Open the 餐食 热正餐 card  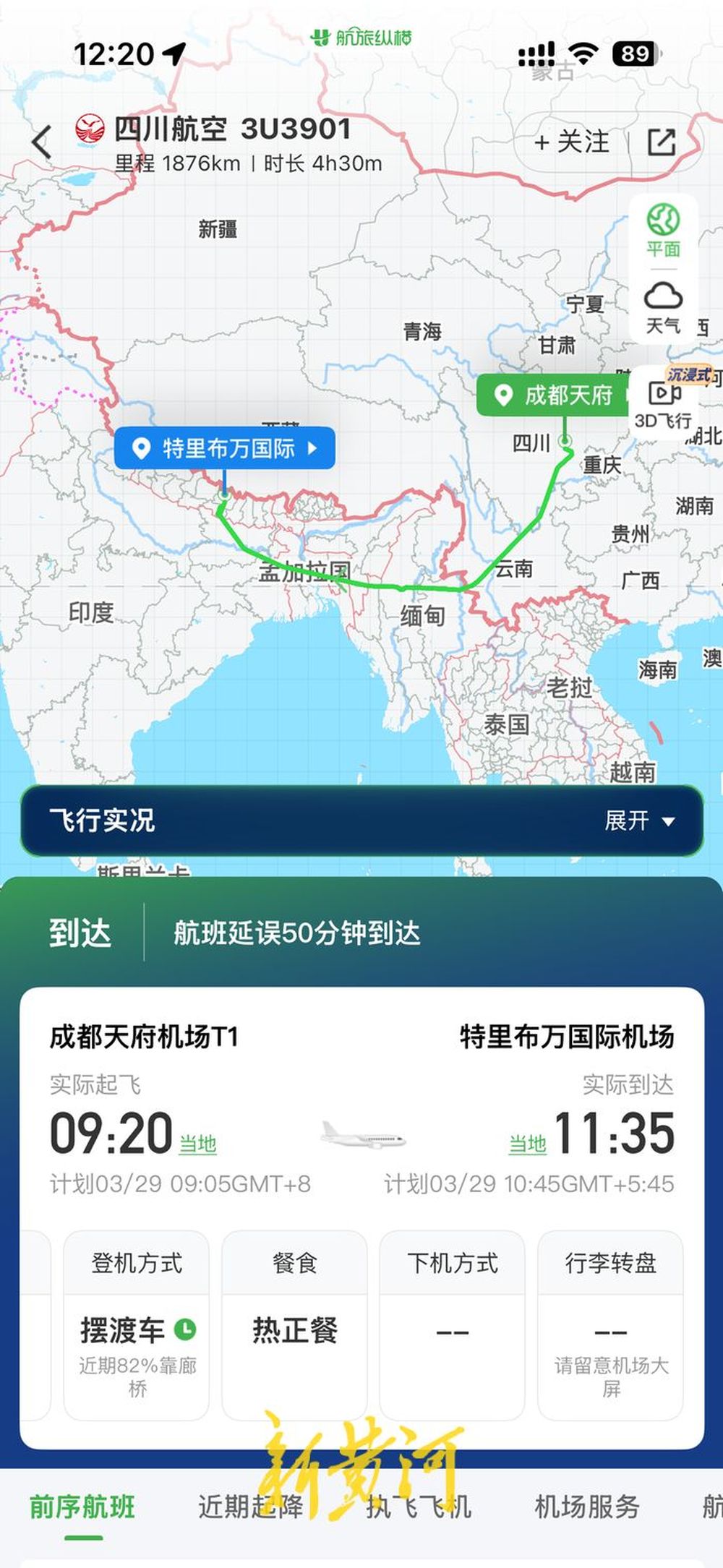point(294,1324)
